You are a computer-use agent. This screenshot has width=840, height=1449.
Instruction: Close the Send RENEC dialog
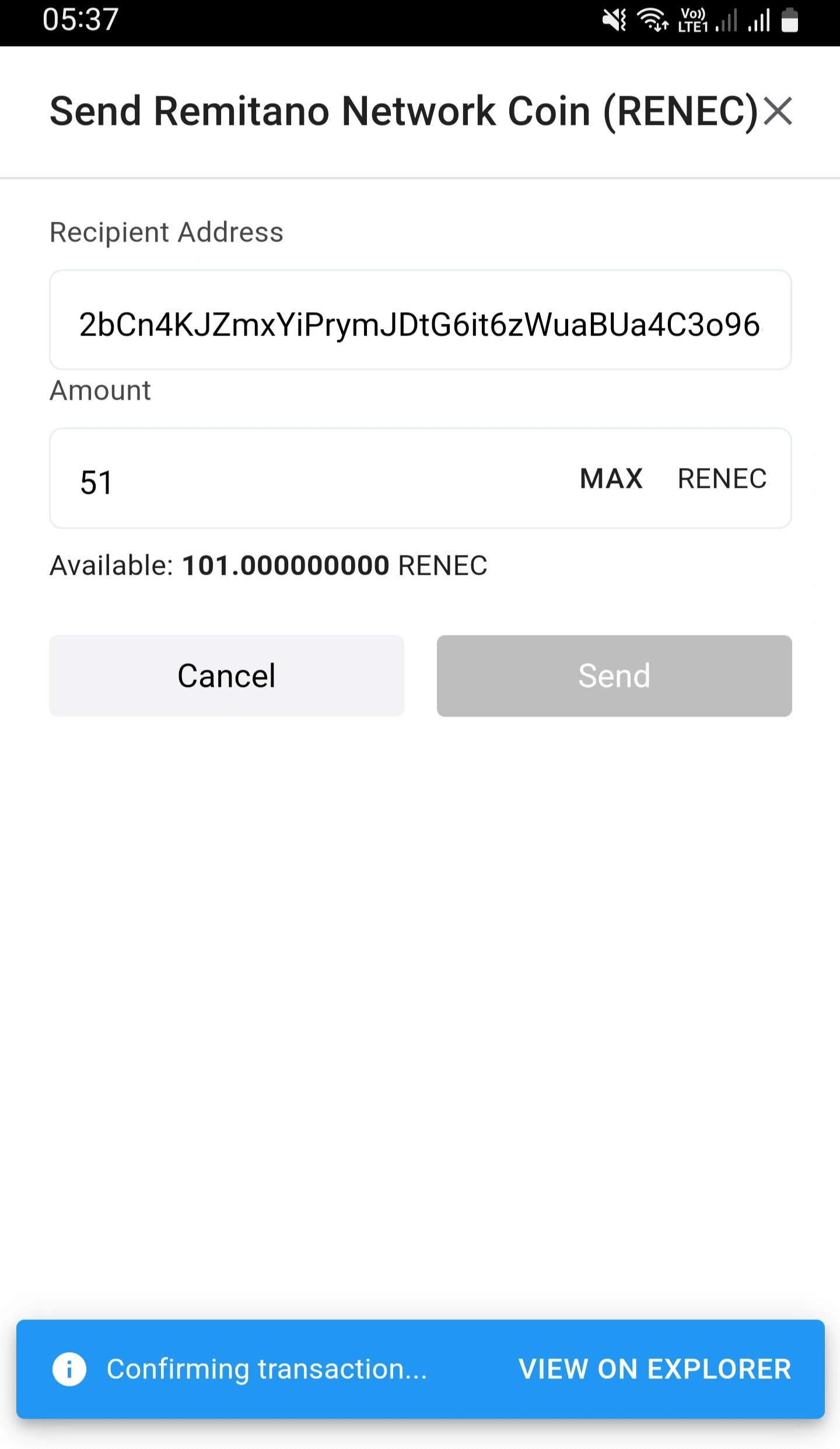[x=778, y=111]
